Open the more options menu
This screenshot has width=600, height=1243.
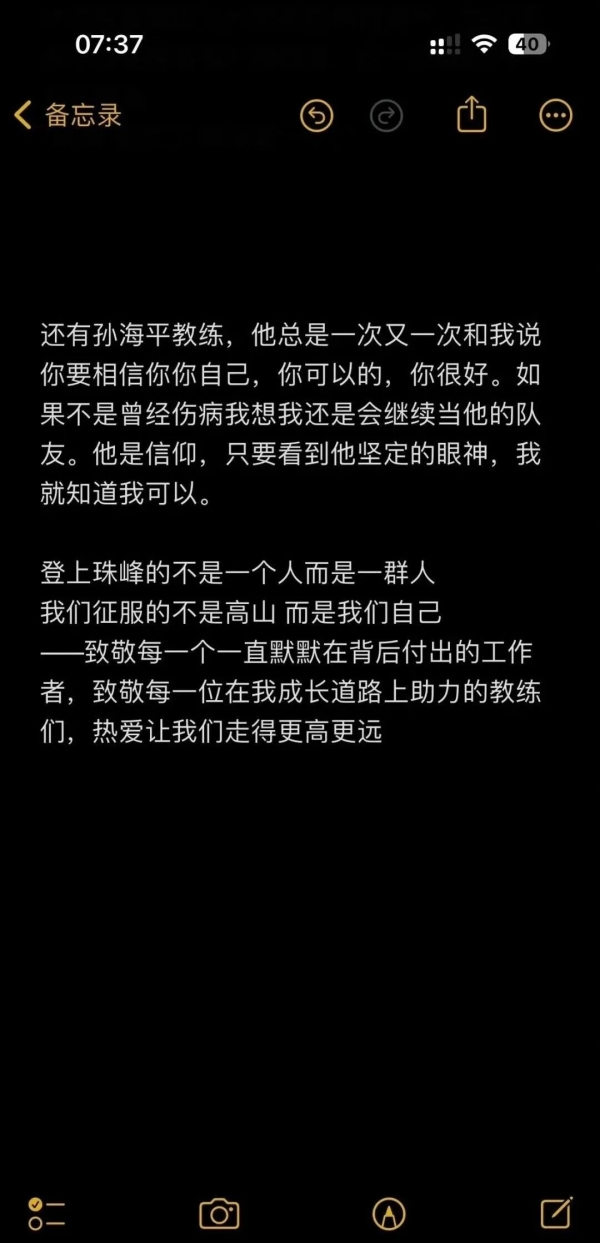tap(555, 116)
